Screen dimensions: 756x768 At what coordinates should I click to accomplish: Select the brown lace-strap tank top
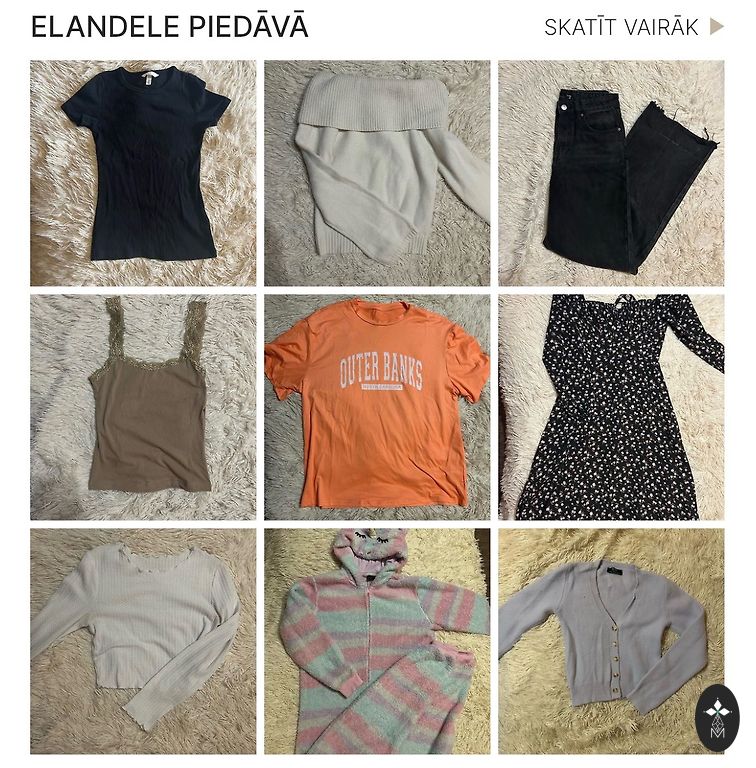click(x=143, y=407)
